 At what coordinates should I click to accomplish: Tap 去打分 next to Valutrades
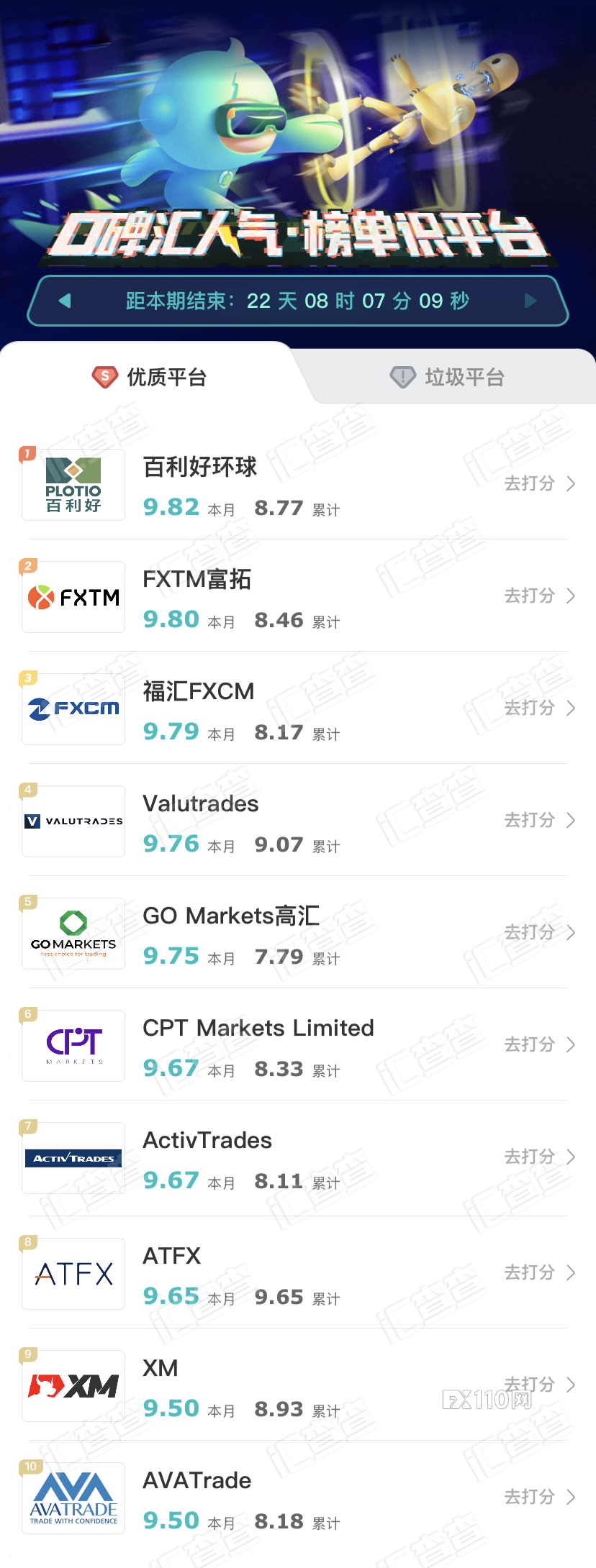tap(539, 820)
